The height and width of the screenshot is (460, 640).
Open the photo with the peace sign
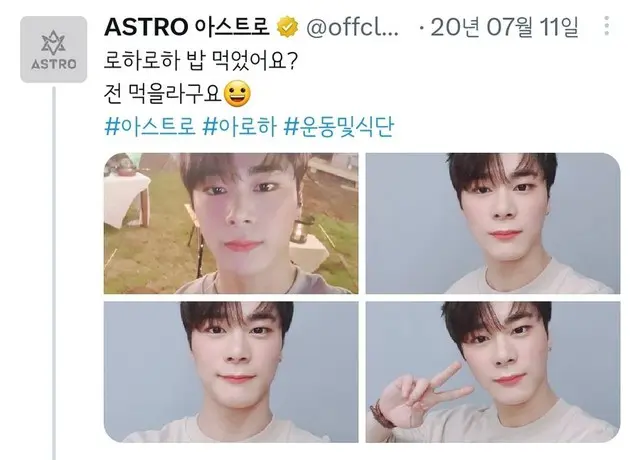click(493, 372)
